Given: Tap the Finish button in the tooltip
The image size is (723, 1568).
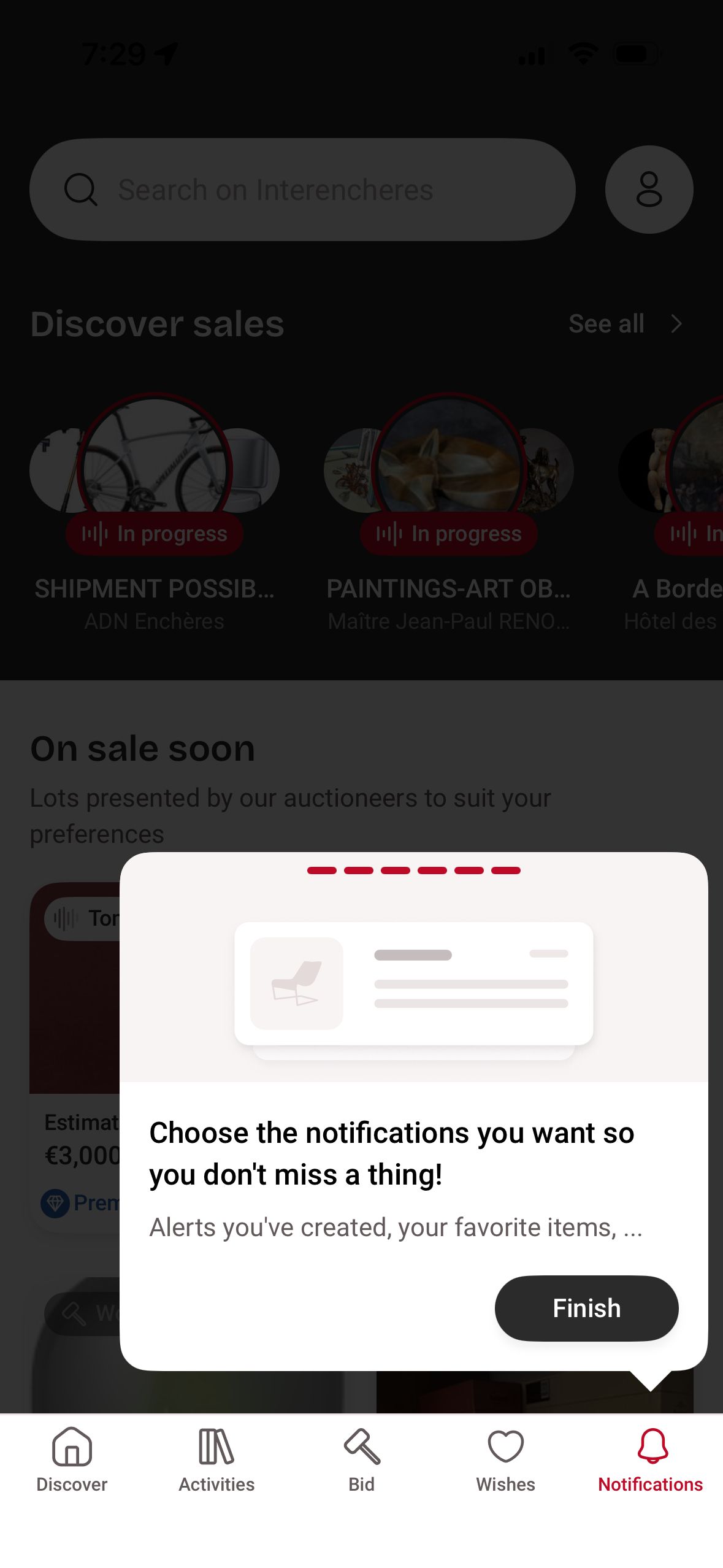Looking at the screenshot, I should tap(586, 1307).
